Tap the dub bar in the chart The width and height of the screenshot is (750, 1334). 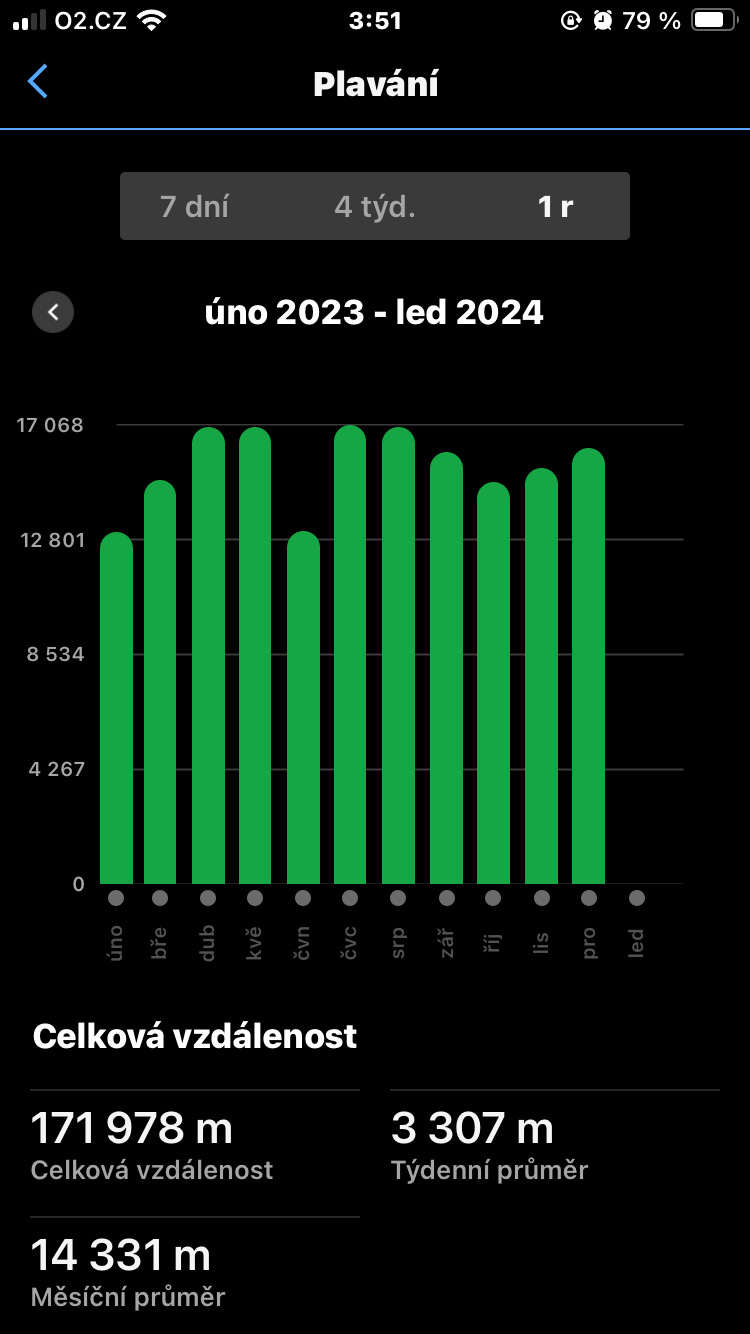[x=208, y=656]
